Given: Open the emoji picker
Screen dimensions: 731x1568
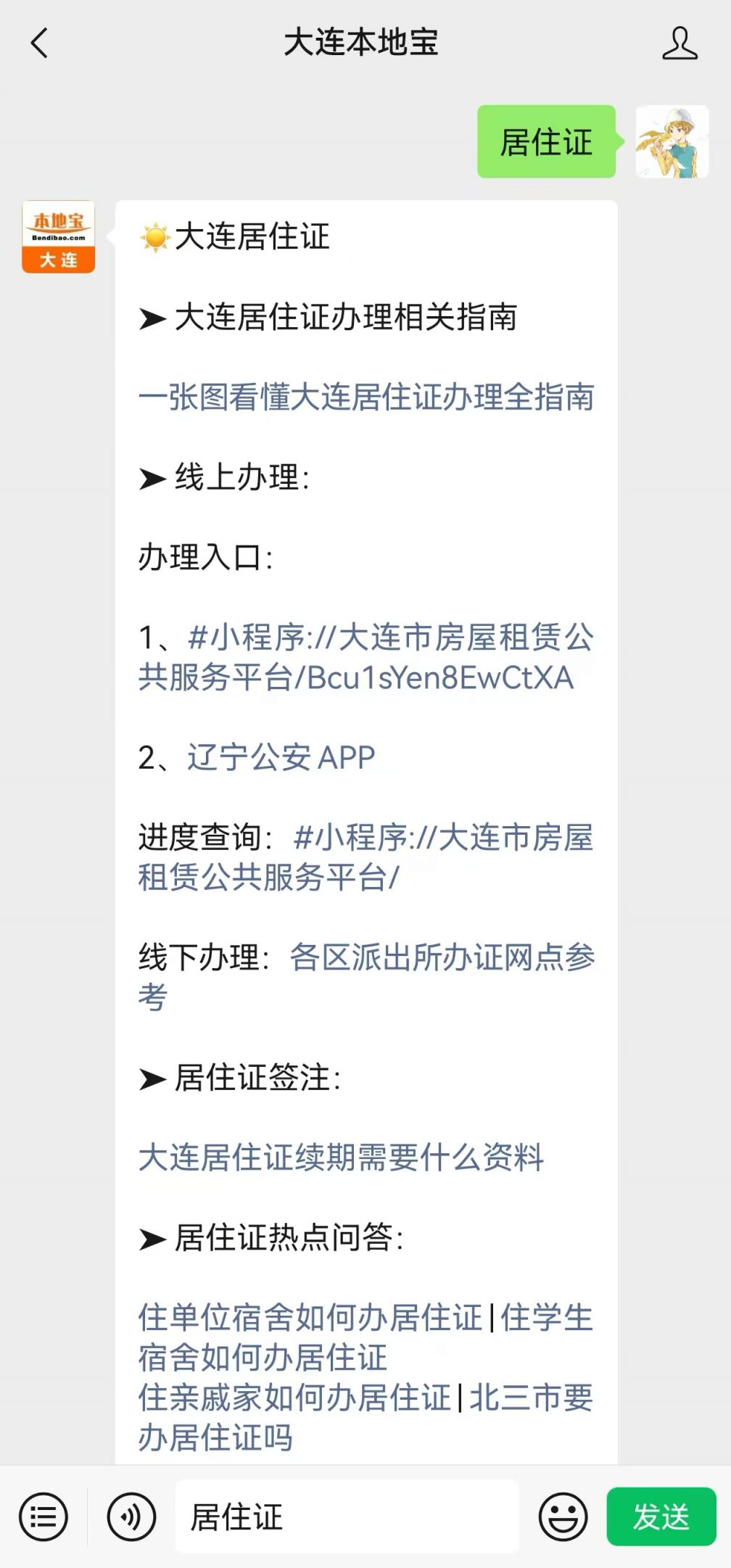Looking at the screenshot, I should pyautogui.click(x=563, y=1517).
